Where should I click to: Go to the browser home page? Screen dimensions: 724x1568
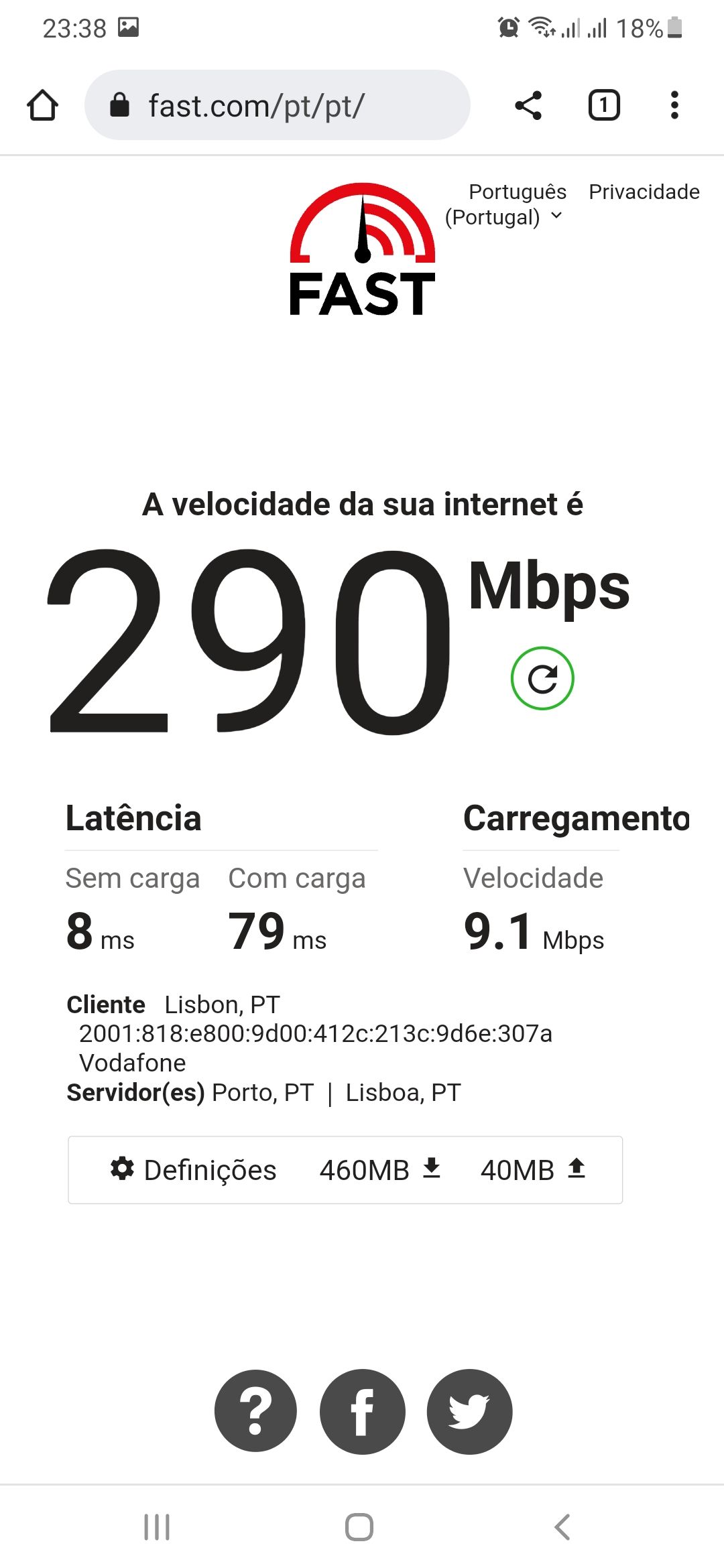42,105
